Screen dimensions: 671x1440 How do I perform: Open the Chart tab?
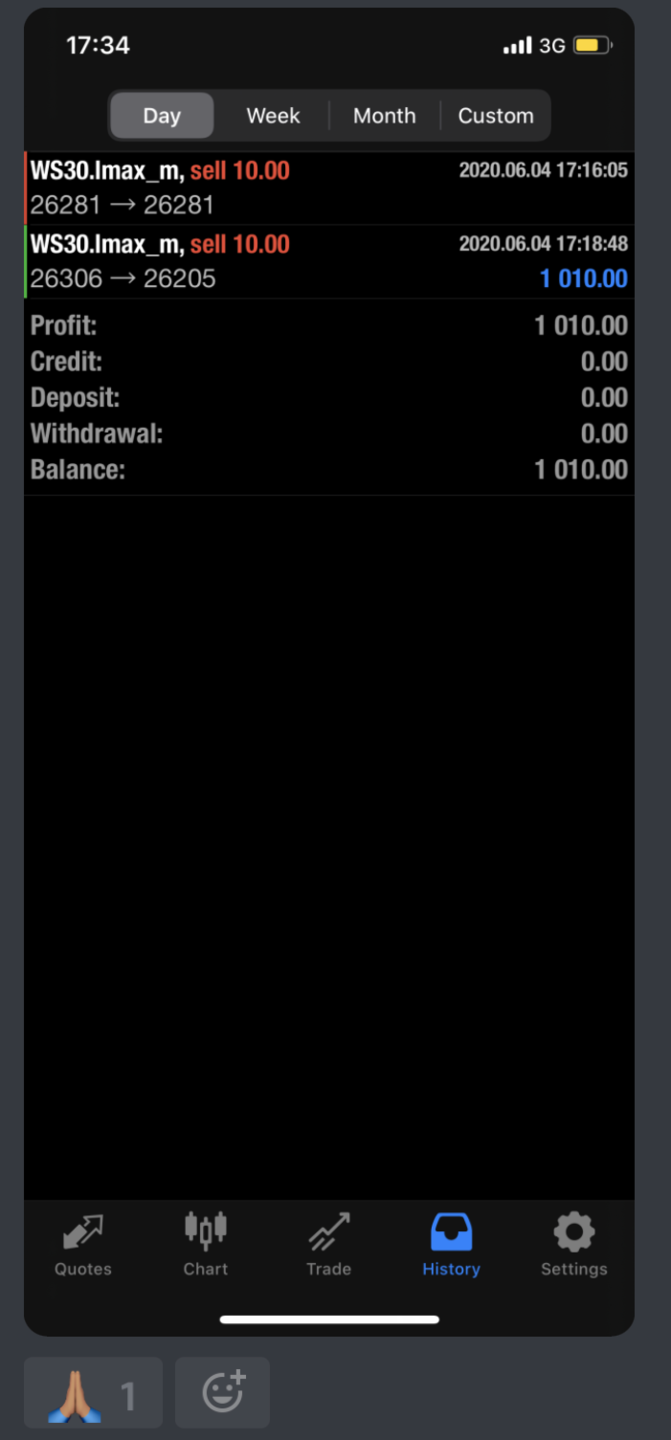[x=206, y=1245]
